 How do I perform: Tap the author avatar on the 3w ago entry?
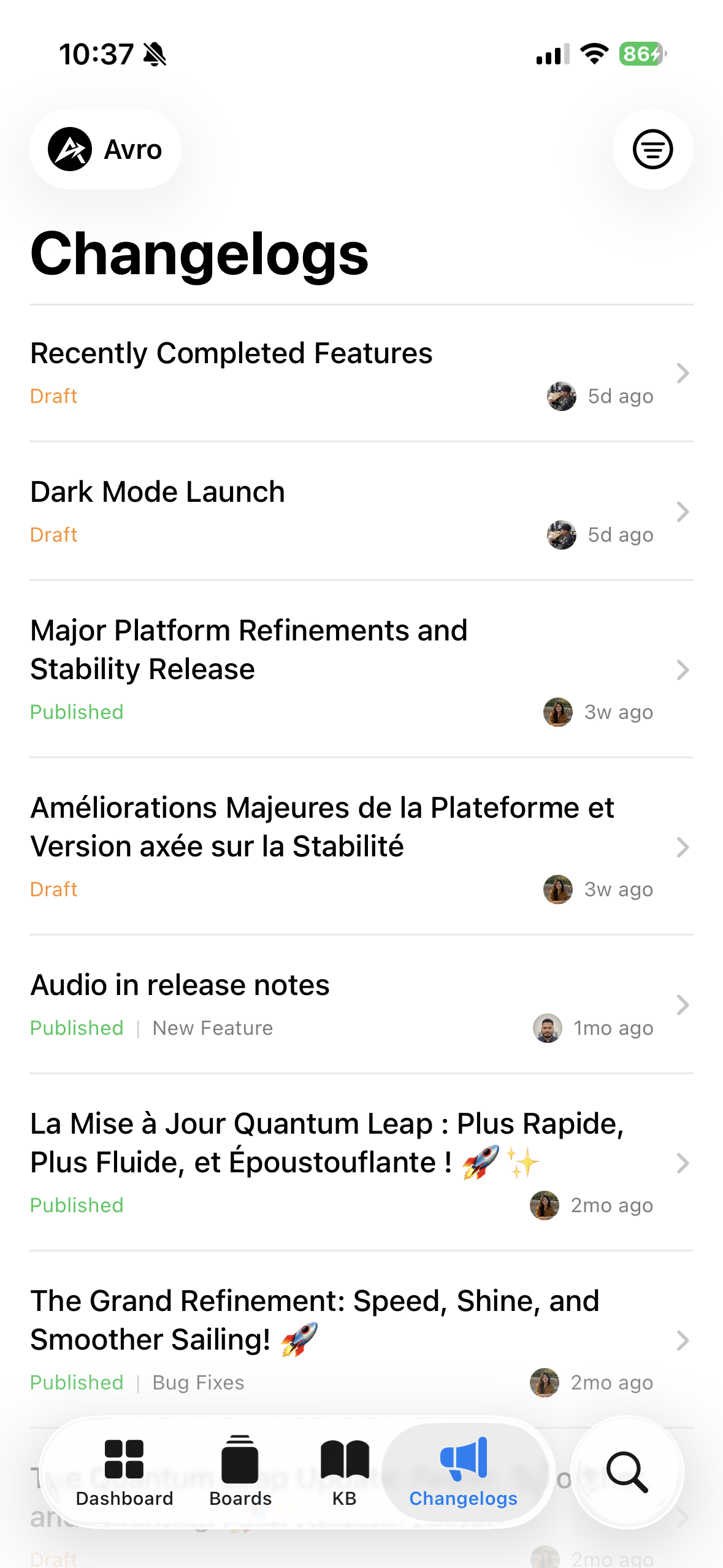(557, 712)
